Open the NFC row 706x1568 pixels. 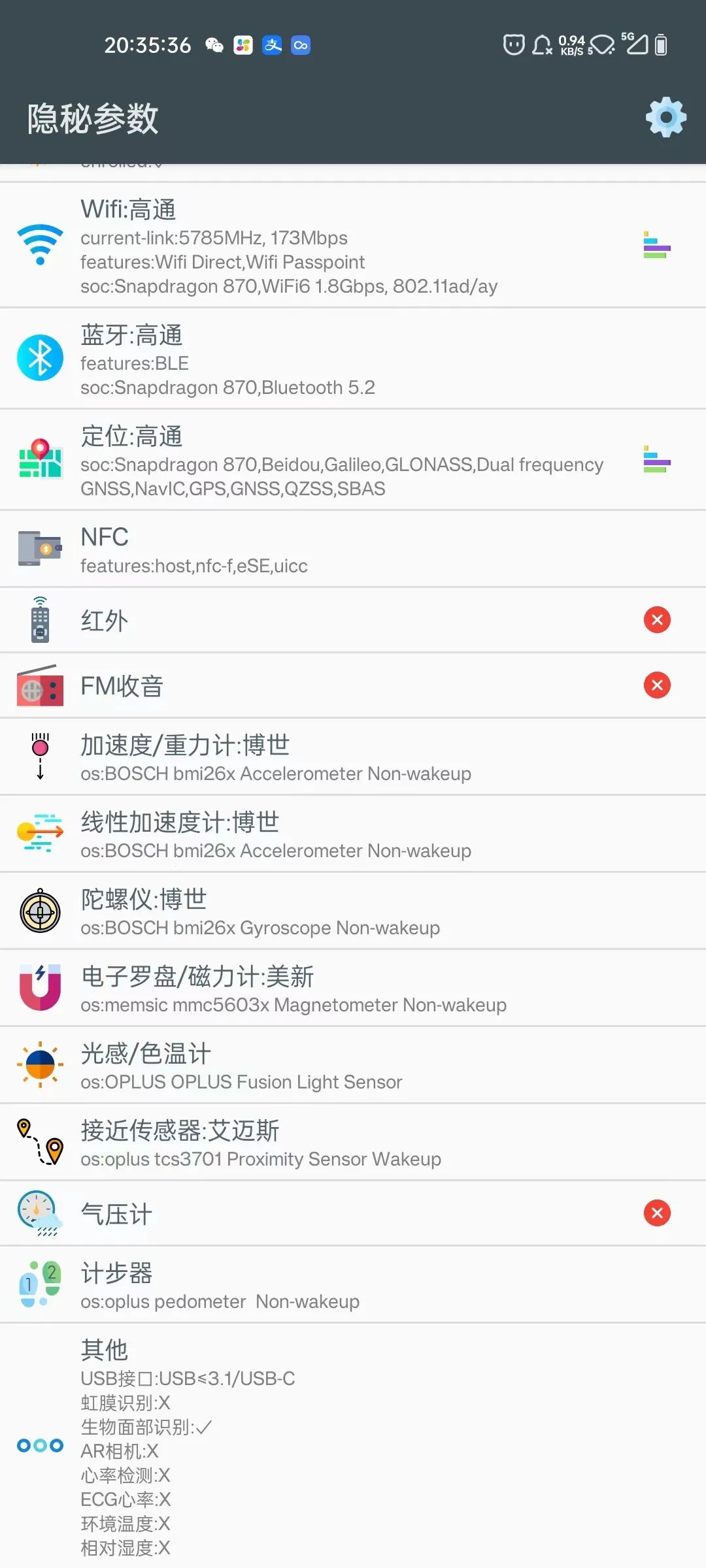click(x=353, y=549)
